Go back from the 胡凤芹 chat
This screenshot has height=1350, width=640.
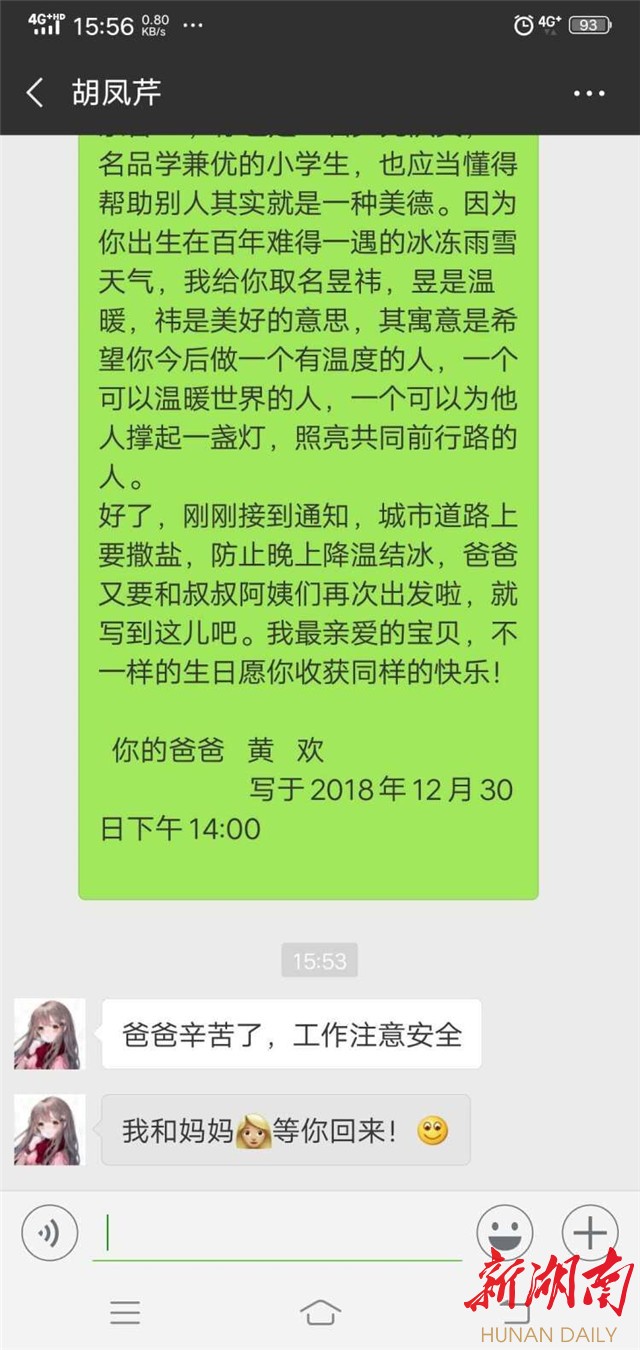point(35,93)
